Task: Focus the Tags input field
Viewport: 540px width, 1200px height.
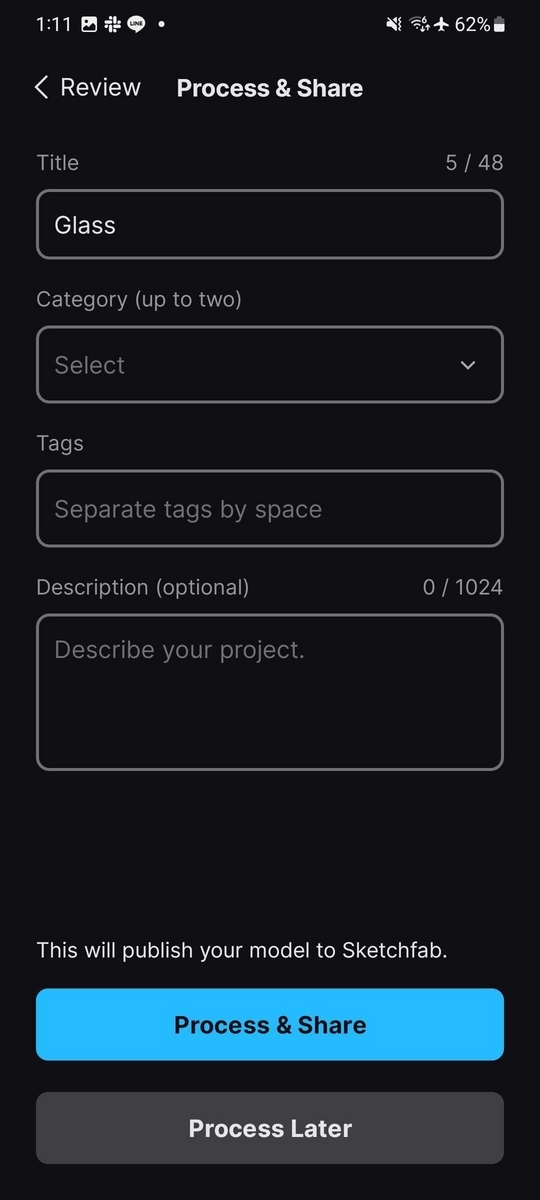Action: tap(270, 509)
